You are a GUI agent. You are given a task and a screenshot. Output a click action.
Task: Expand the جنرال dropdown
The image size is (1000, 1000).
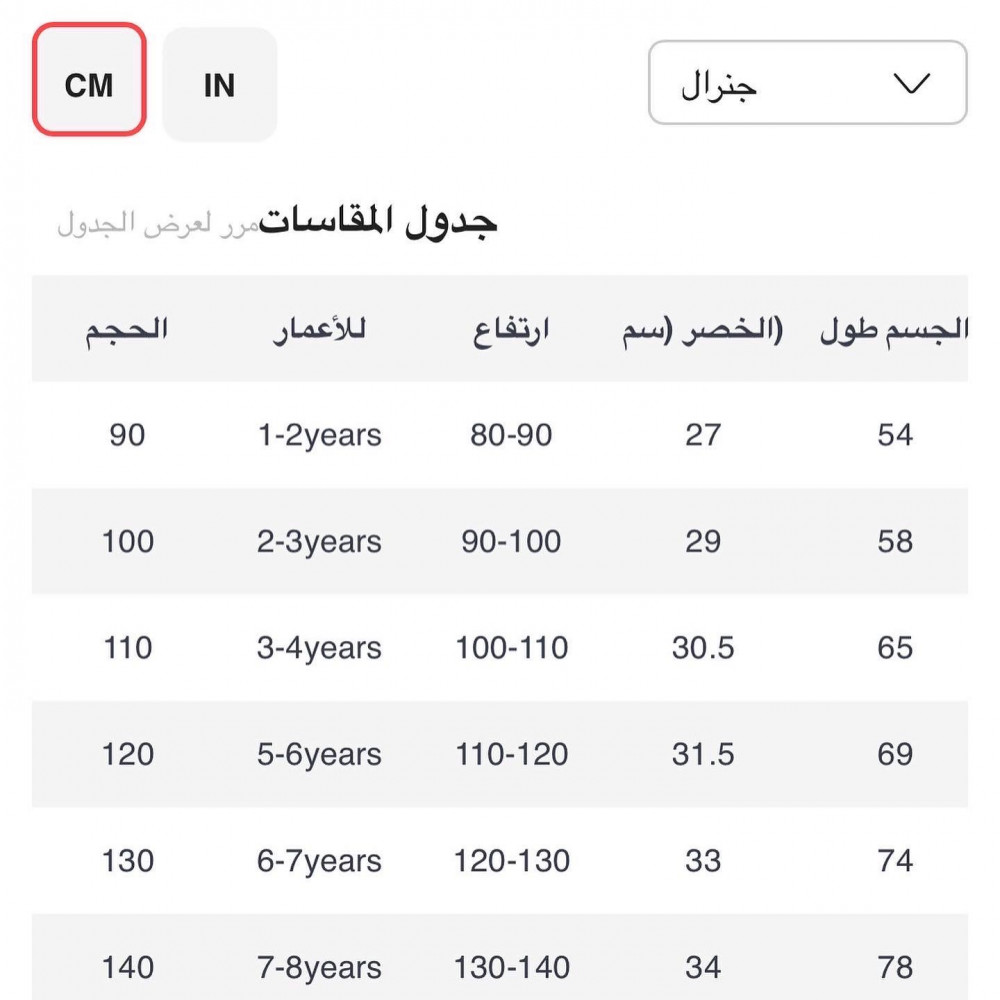807,83
